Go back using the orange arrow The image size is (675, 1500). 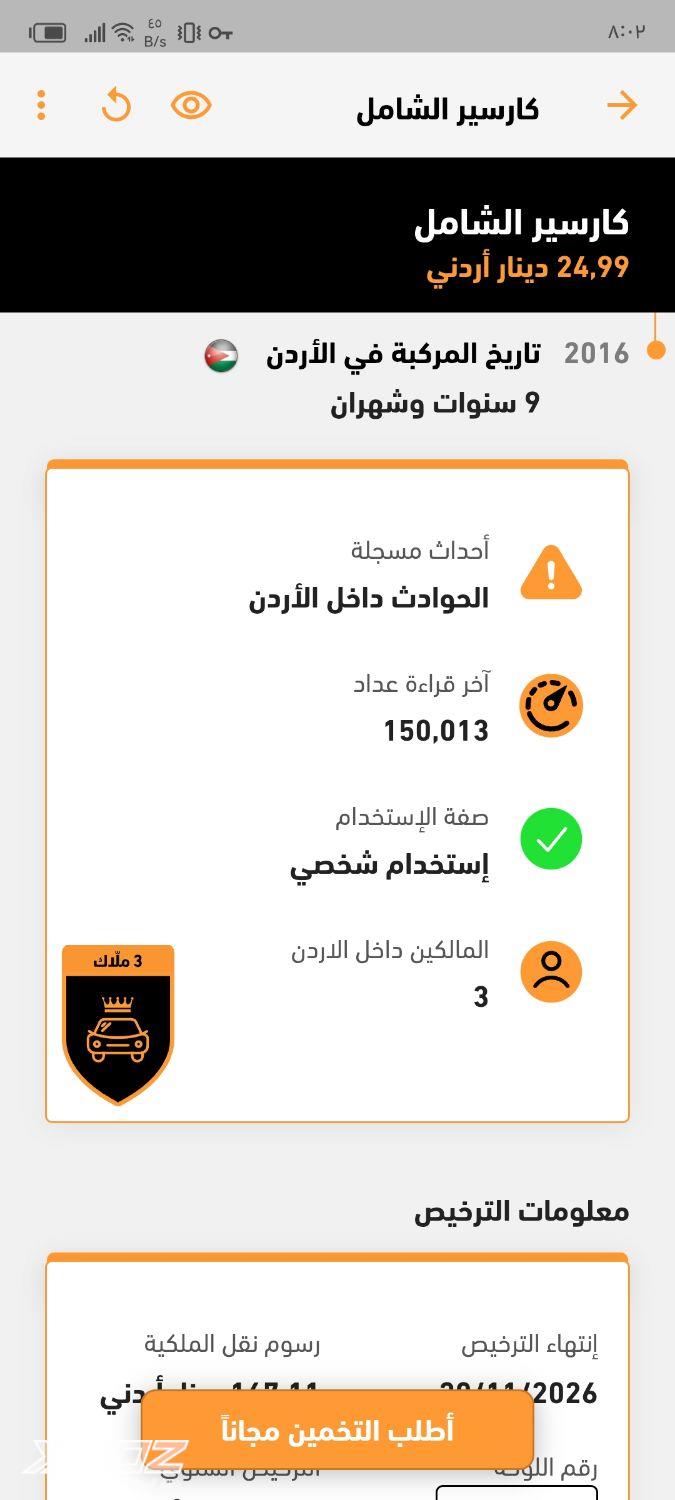click(622, 105)
